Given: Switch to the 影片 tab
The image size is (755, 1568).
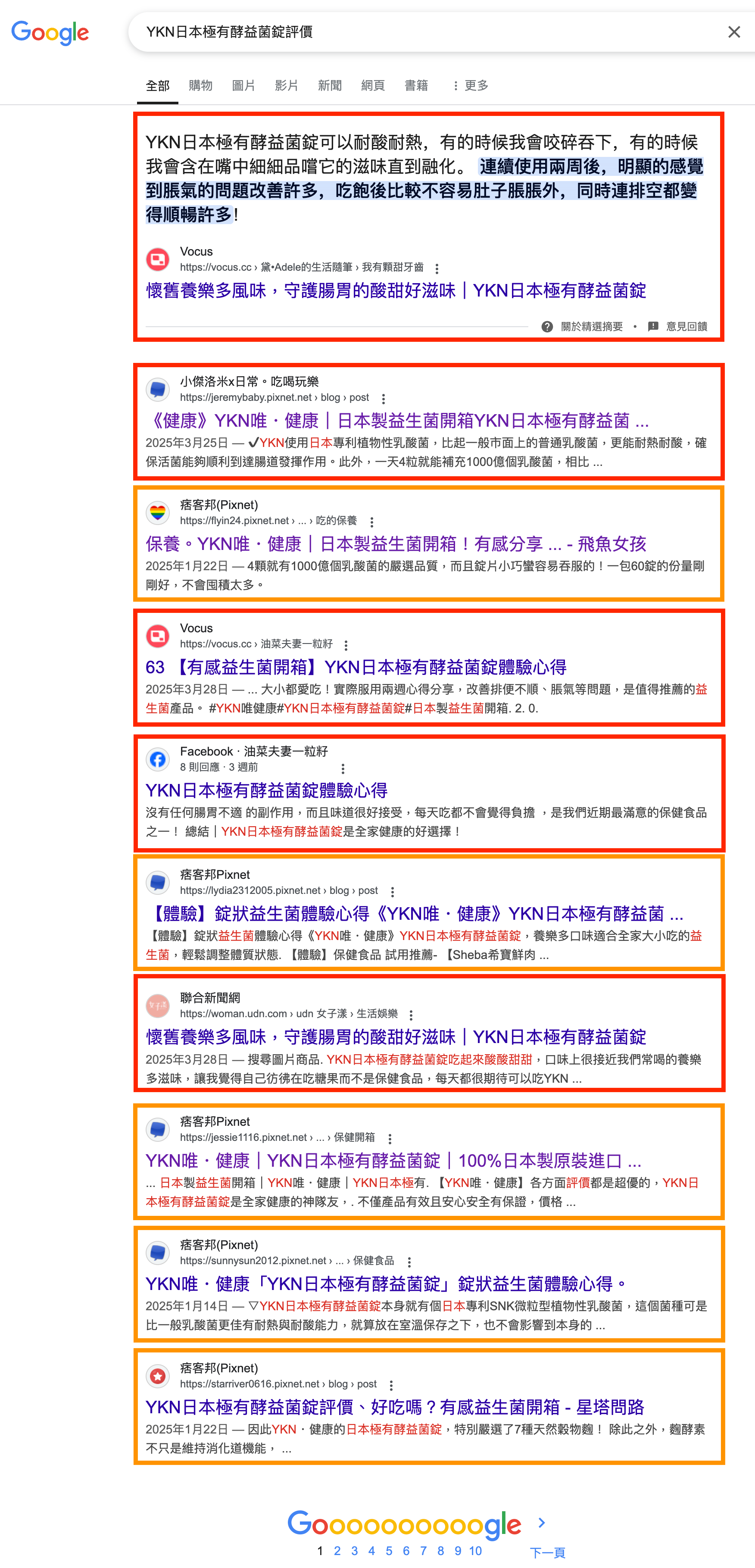Looking at the screenshot, I should [287, 86].
